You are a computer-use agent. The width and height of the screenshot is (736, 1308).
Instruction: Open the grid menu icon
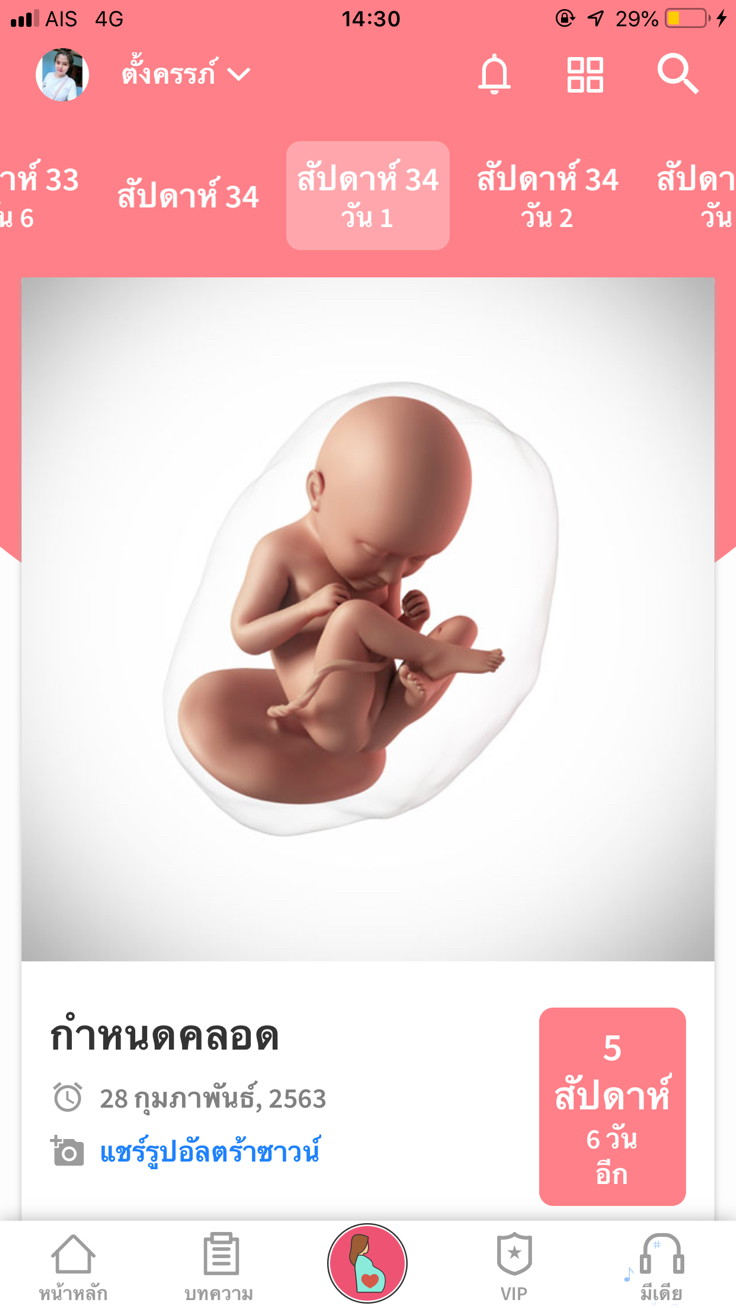[x=585, y=75]
